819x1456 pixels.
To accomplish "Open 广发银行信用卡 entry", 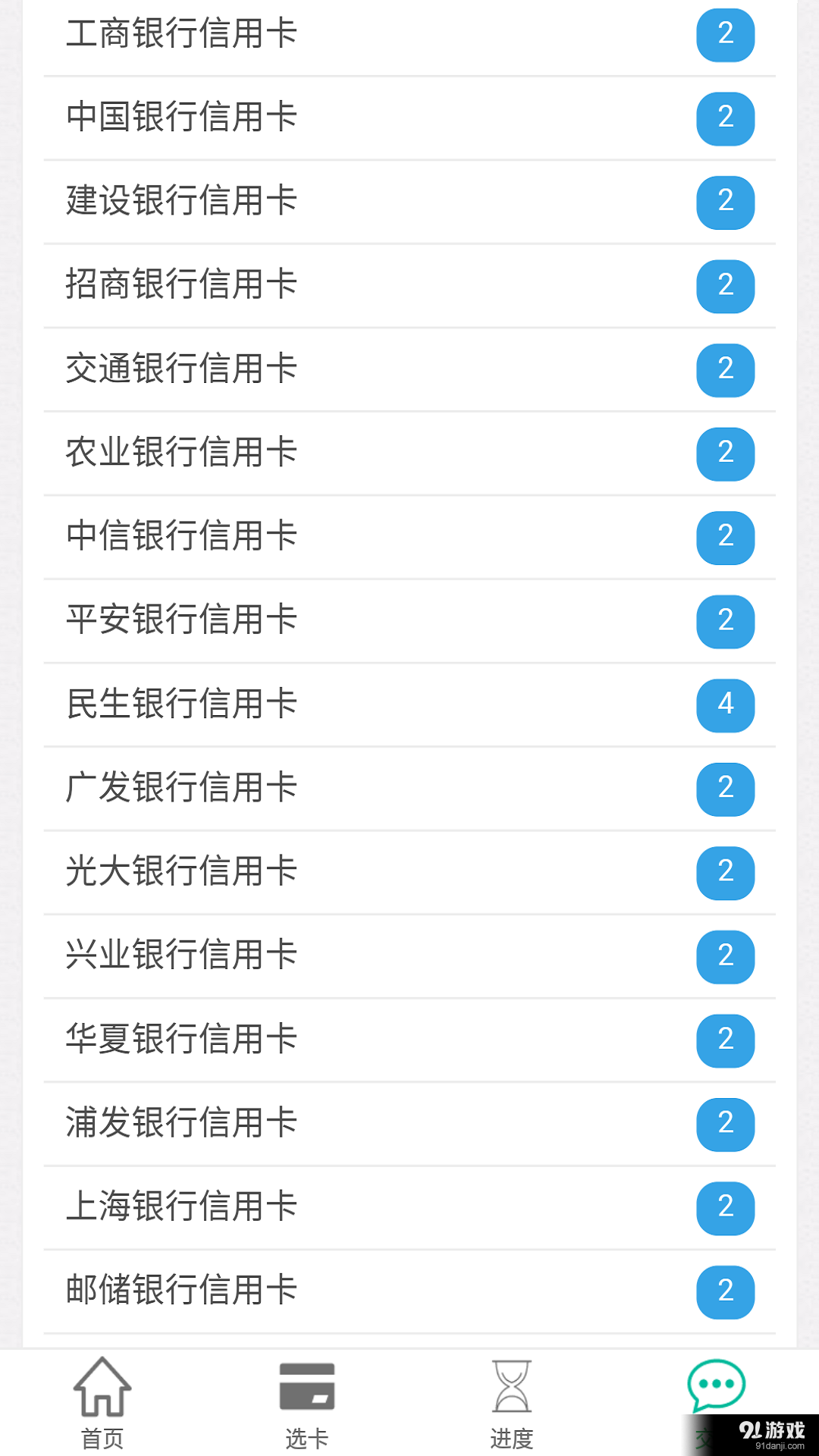I will point(182,789).
